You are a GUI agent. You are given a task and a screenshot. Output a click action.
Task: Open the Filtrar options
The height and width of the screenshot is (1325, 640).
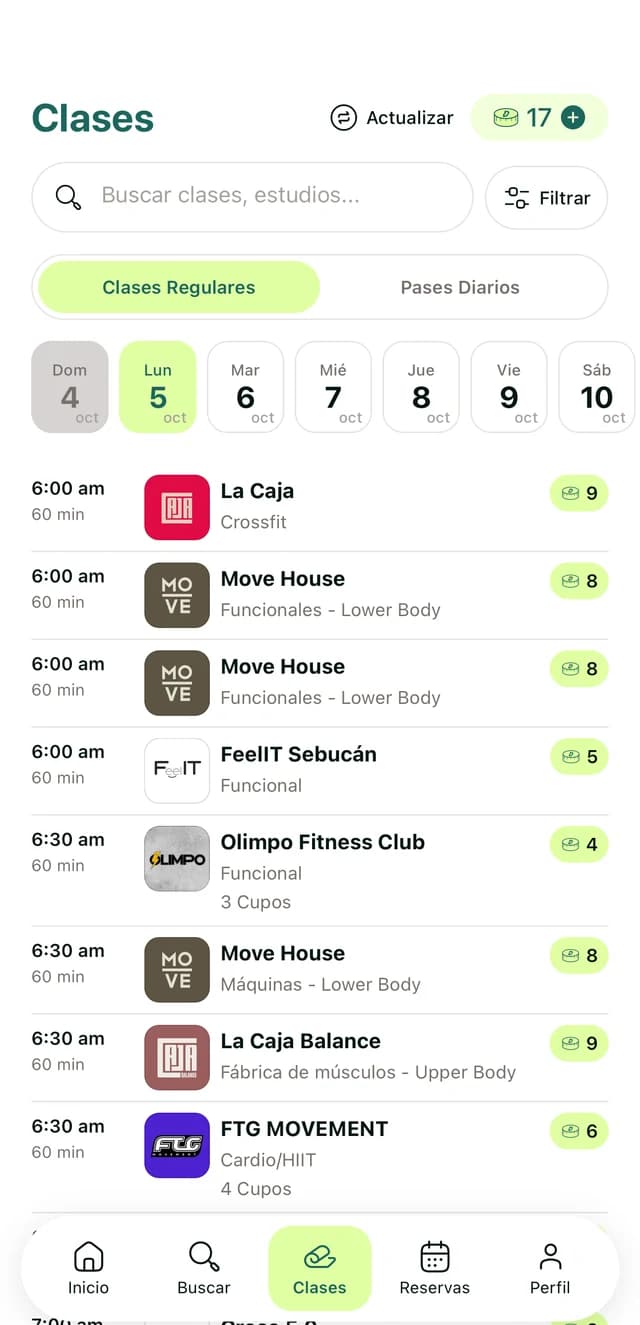point(547,198)
